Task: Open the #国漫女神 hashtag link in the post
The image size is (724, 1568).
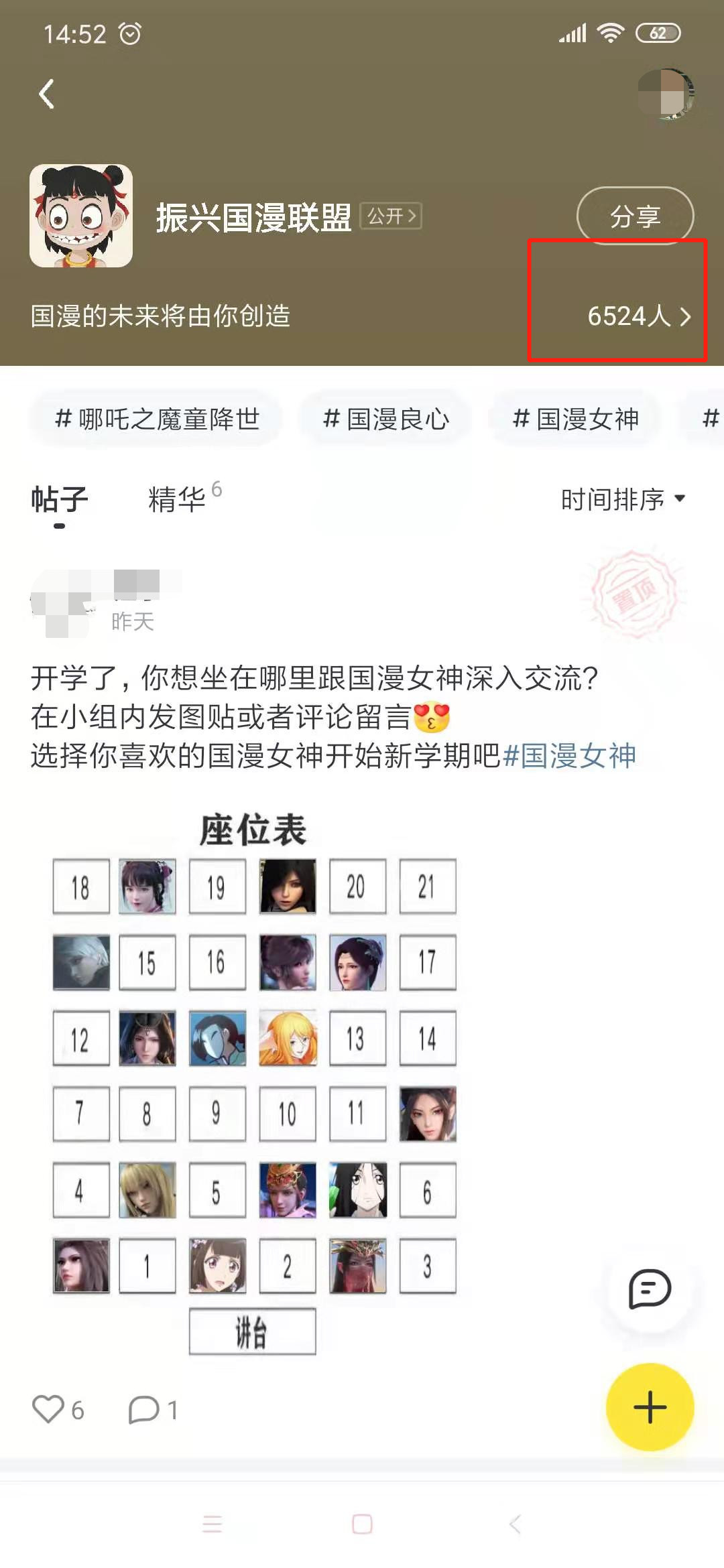Action: click(x=568, y=756)
